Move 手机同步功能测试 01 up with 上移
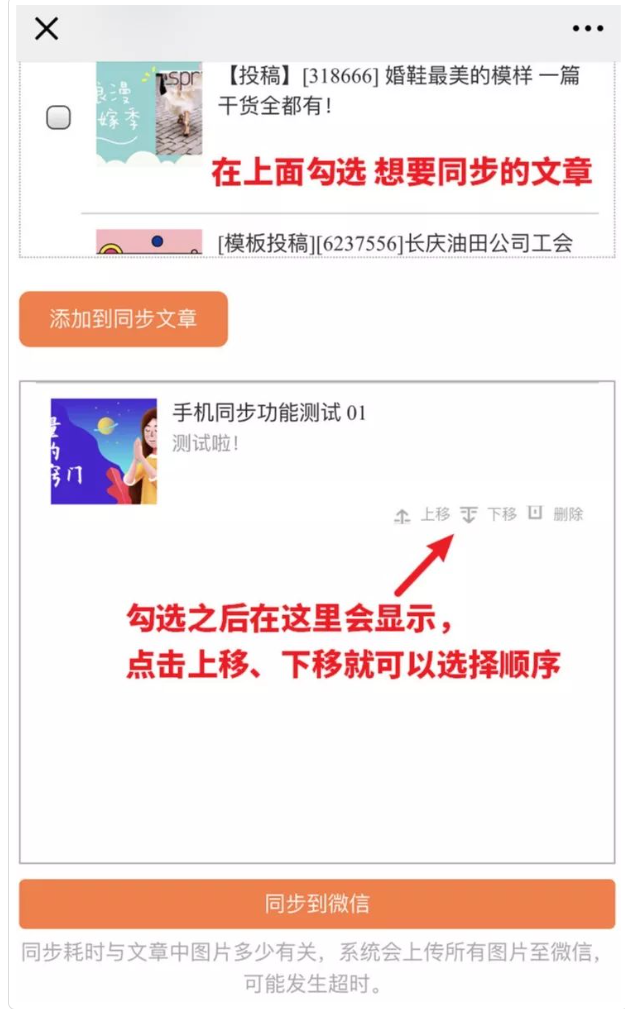The image size is (625, 1009). coord(424,515)
